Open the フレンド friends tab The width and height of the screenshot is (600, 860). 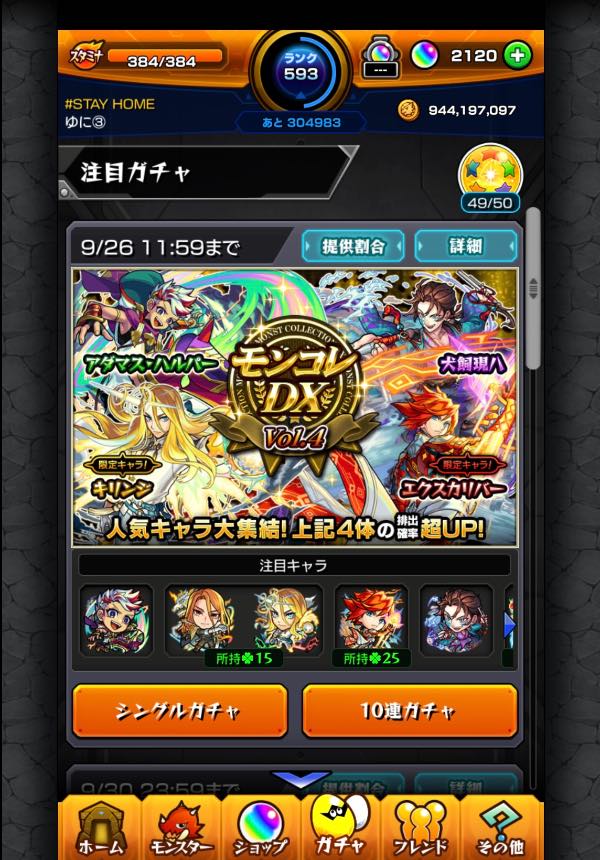point(420,828)
